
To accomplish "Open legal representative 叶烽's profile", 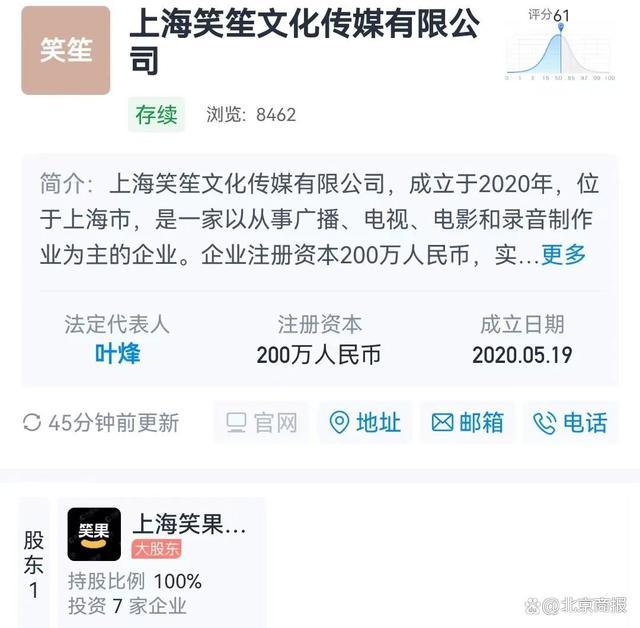I will click(117, 354).
